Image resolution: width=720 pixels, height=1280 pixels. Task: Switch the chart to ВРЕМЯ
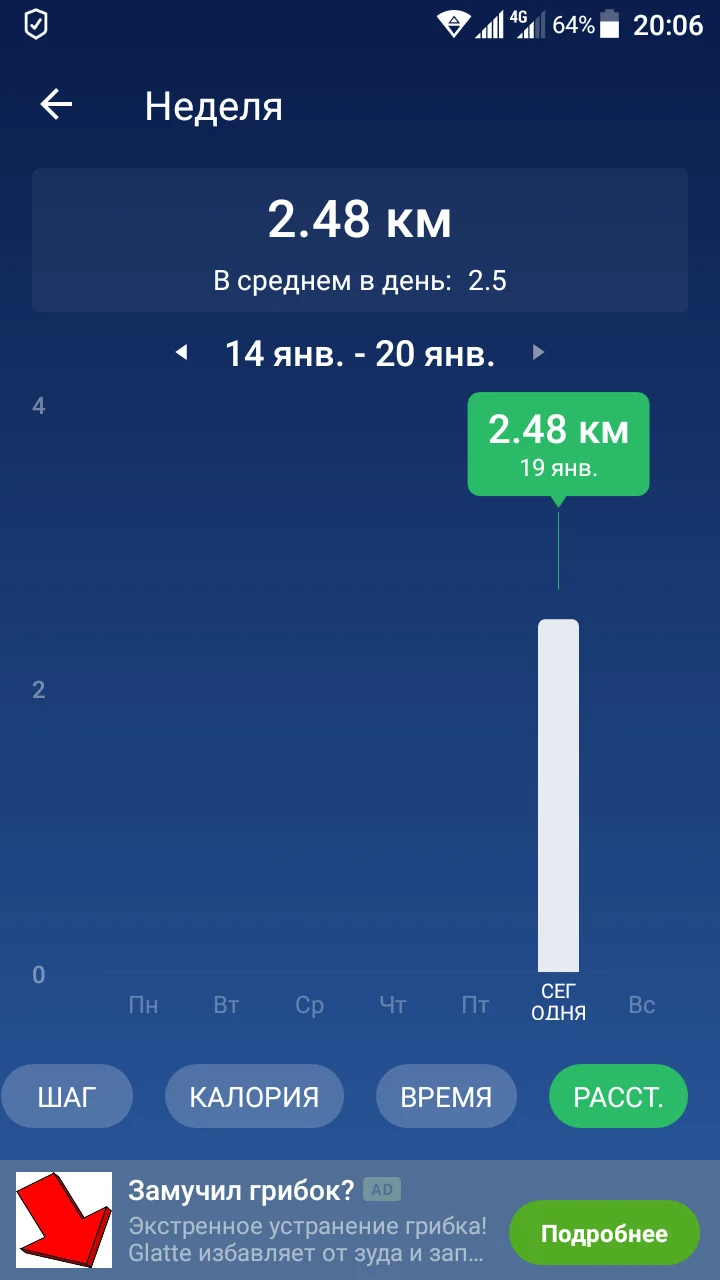[x=446, y=1096]
